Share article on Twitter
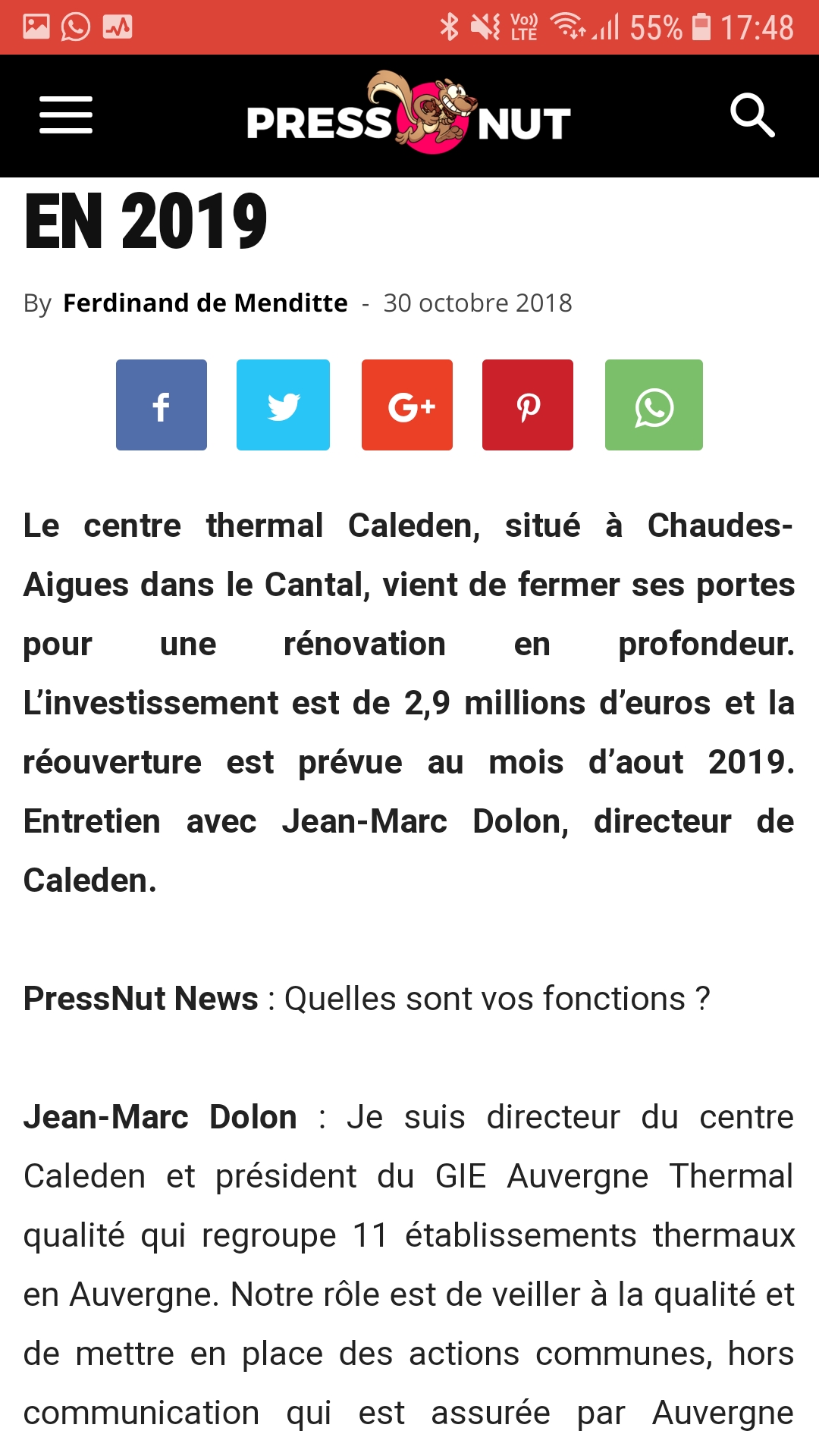 [283, 405]
